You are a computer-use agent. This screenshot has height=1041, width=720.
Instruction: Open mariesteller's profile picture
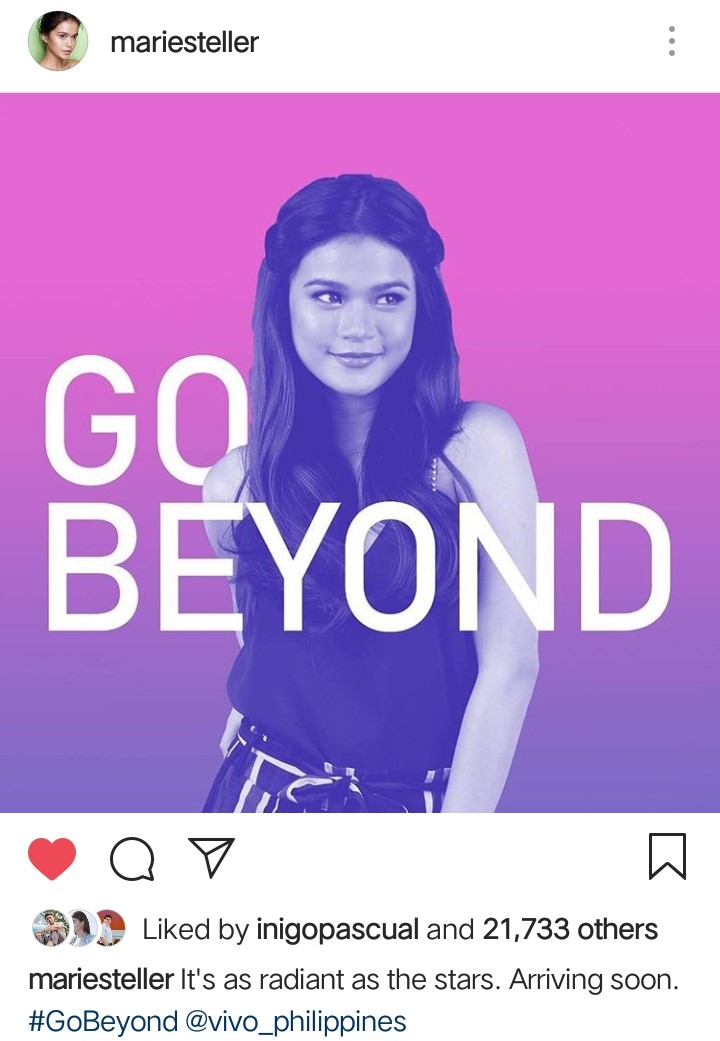tap(58, 42)
